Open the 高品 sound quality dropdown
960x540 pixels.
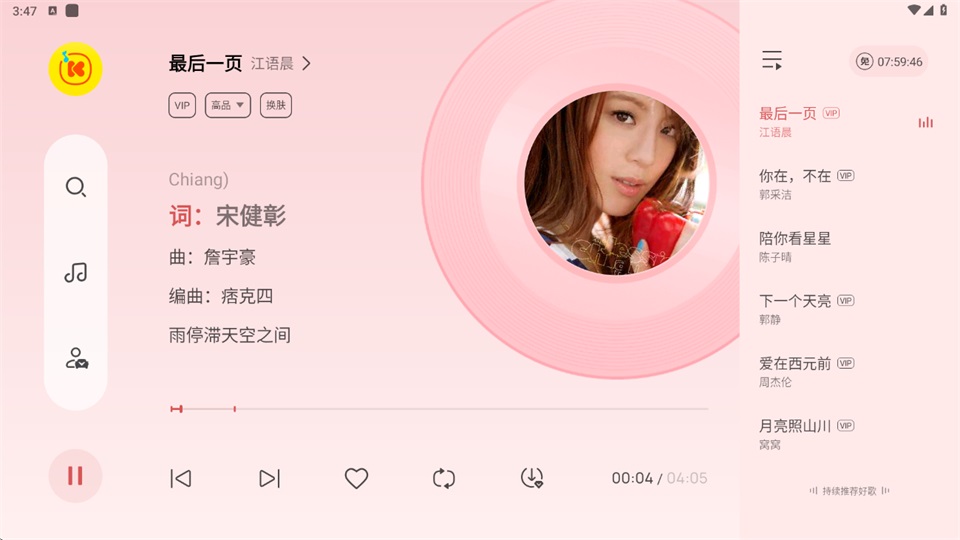tap(227, 105)
